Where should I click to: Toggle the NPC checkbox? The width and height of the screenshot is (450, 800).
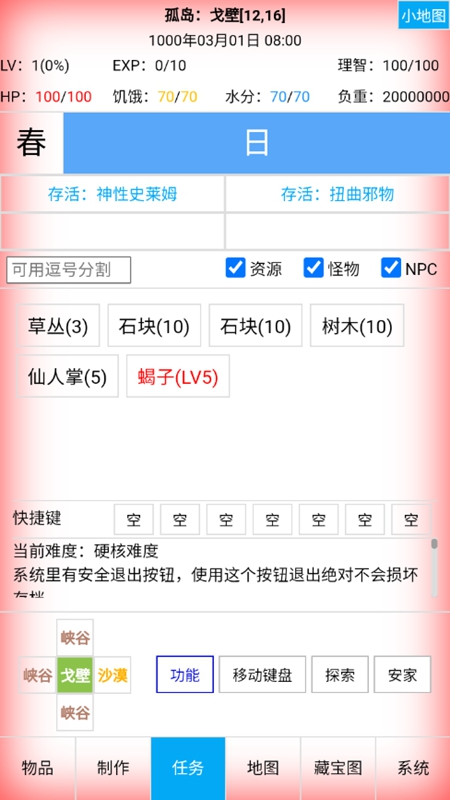(x=391, y=268)
